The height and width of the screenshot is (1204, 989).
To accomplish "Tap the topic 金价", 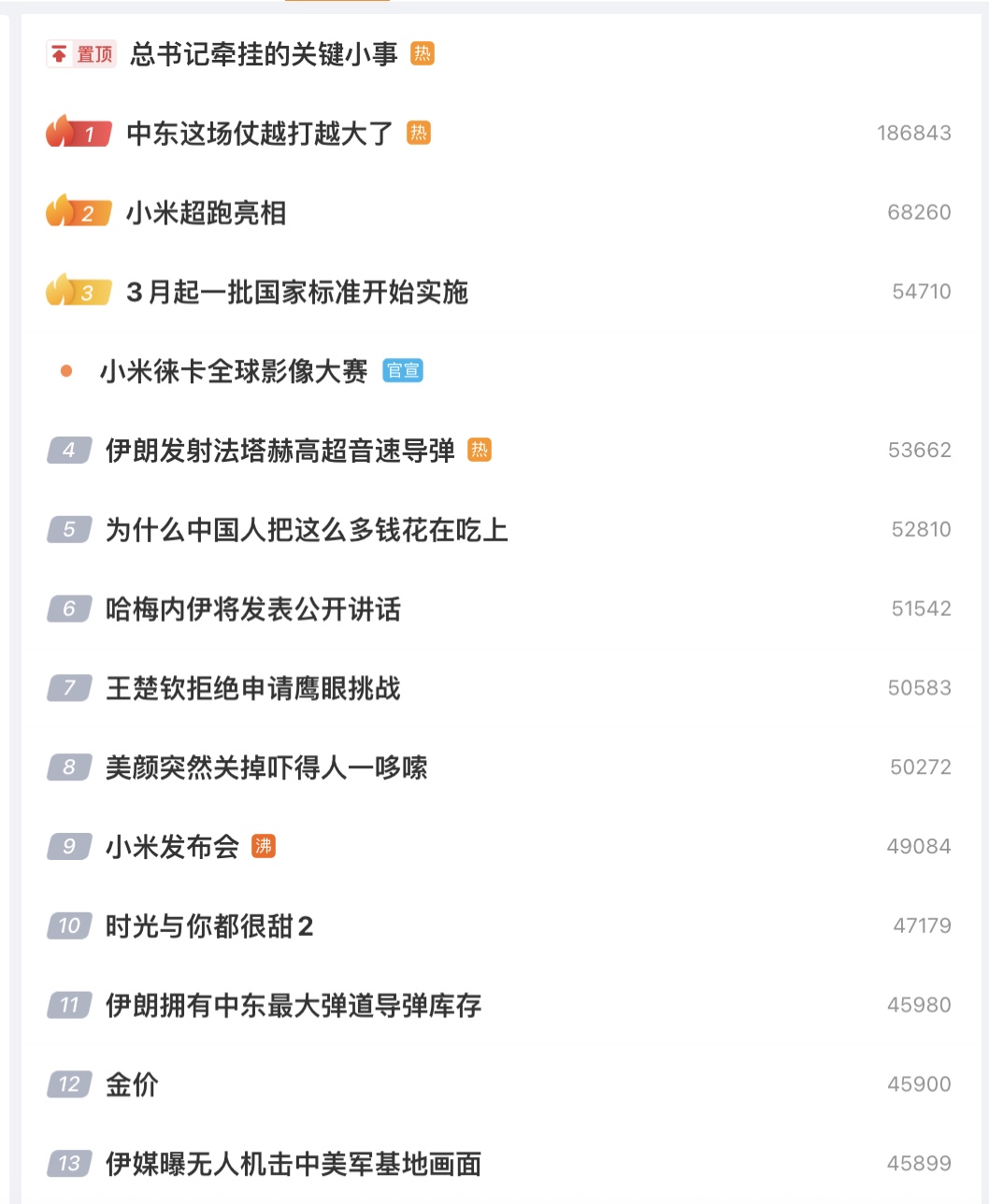I will [132, 1084].
